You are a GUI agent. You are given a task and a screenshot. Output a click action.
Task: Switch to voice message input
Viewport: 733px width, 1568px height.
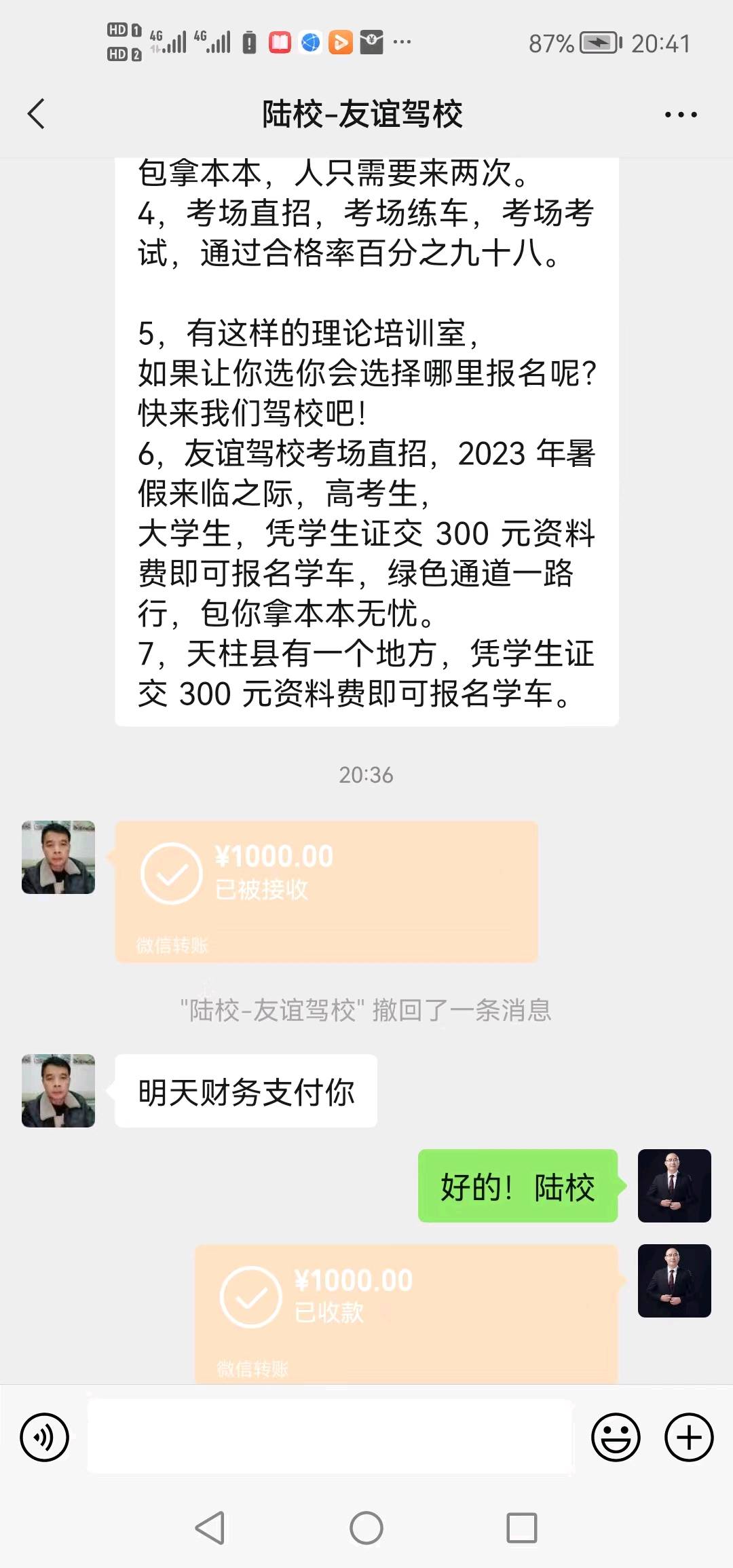tap(45, 1436)
